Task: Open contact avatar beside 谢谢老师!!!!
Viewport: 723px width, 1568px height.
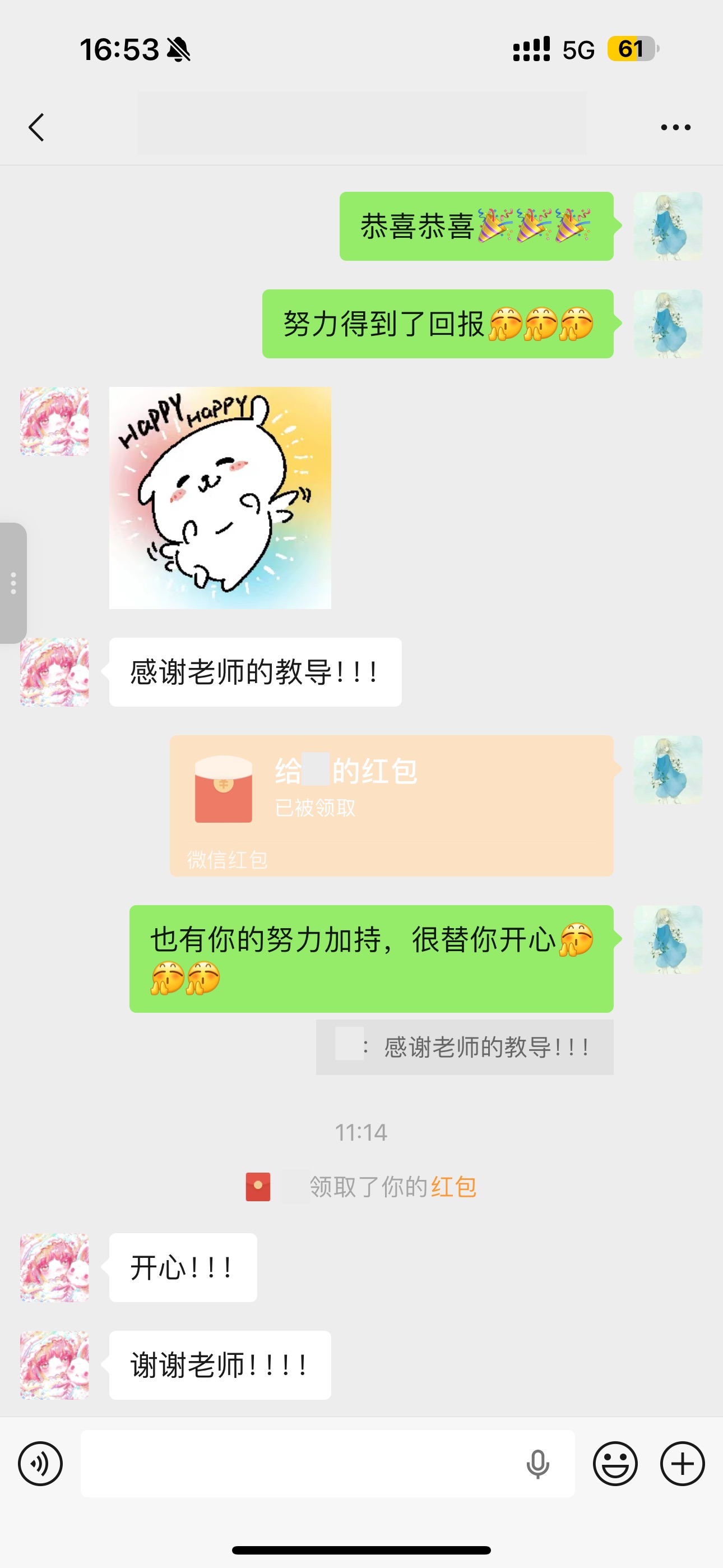Action: 55,1366
